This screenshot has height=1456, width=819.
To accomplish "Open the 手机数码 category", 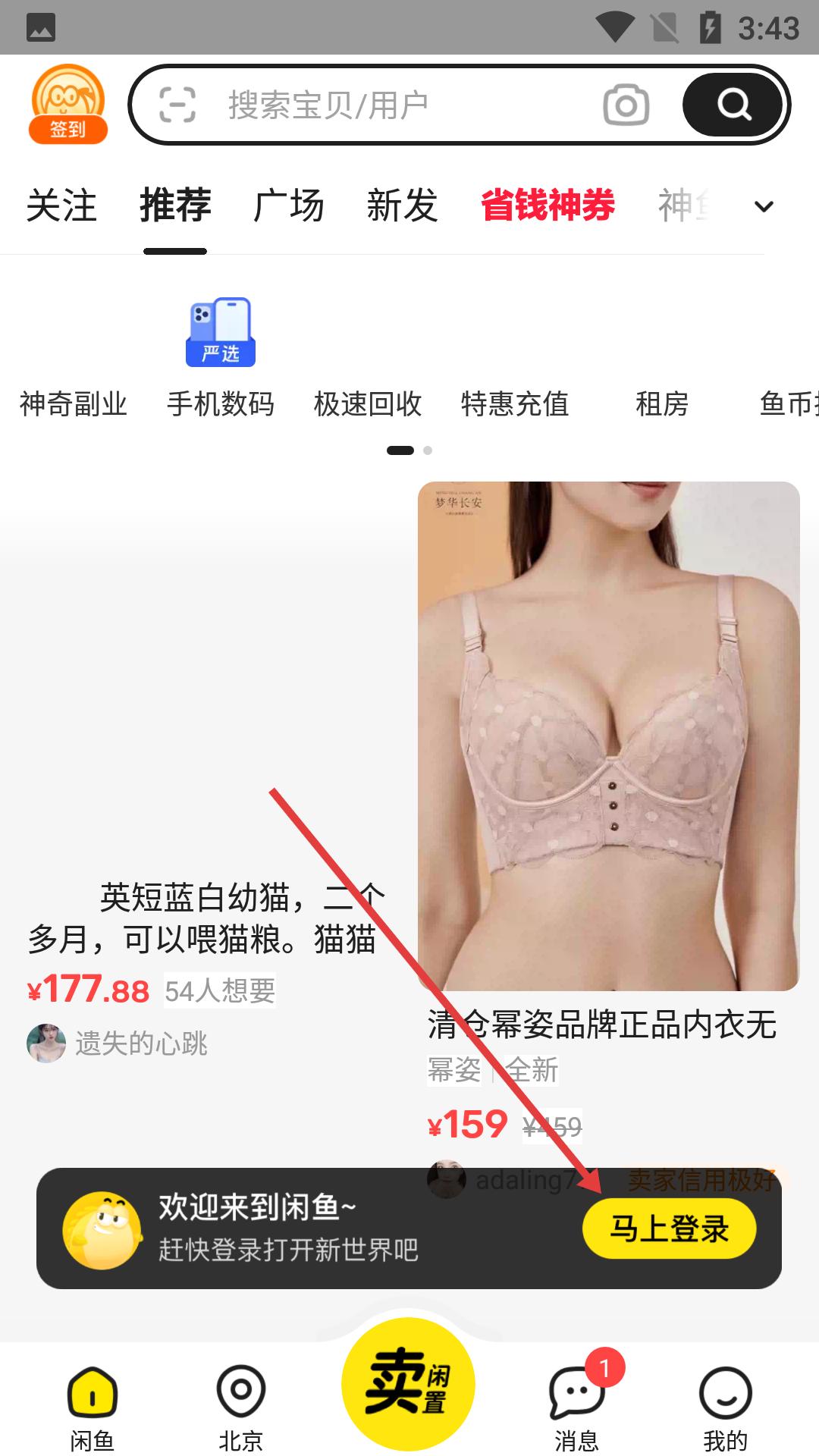I will 221,358.
